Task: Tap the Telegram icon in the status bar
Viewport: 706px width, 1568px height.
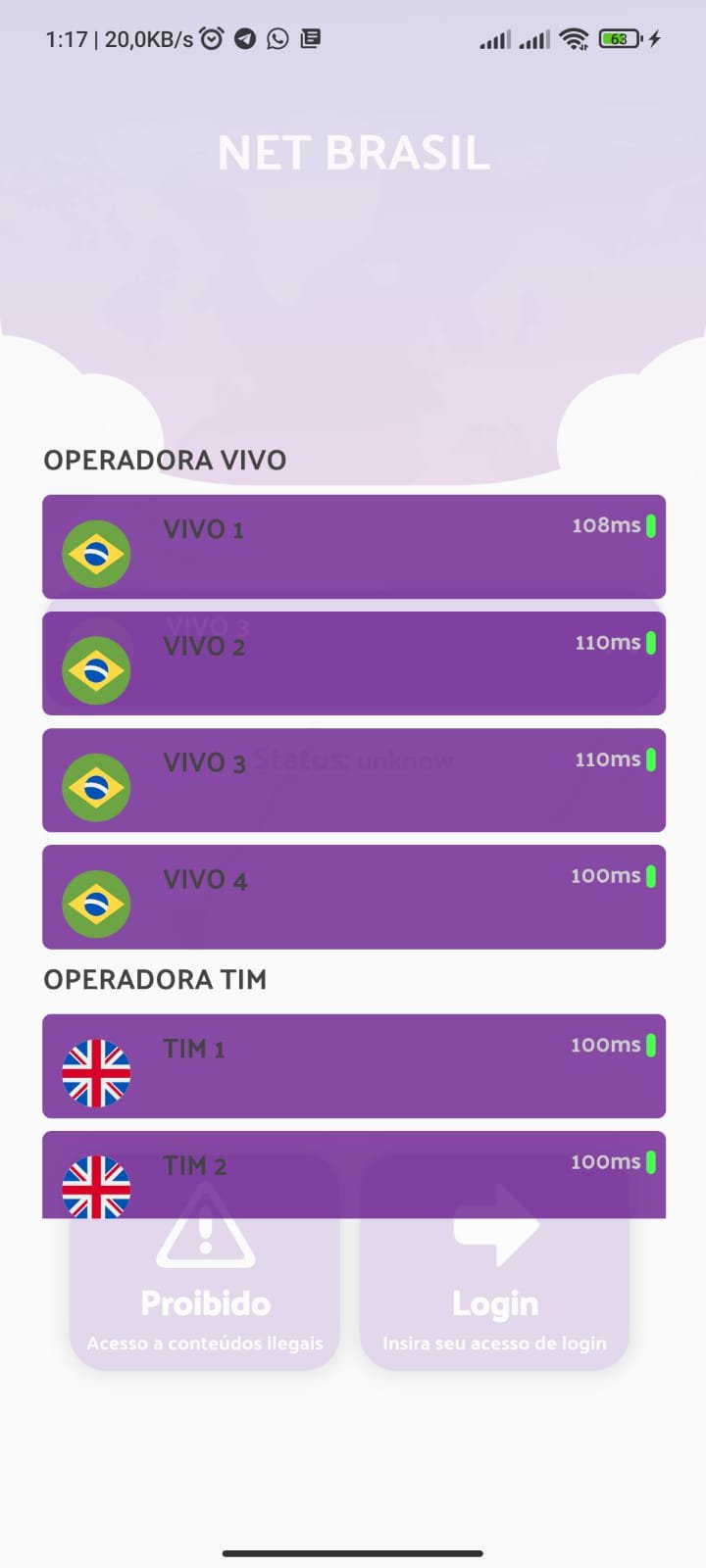Action: 244,39
